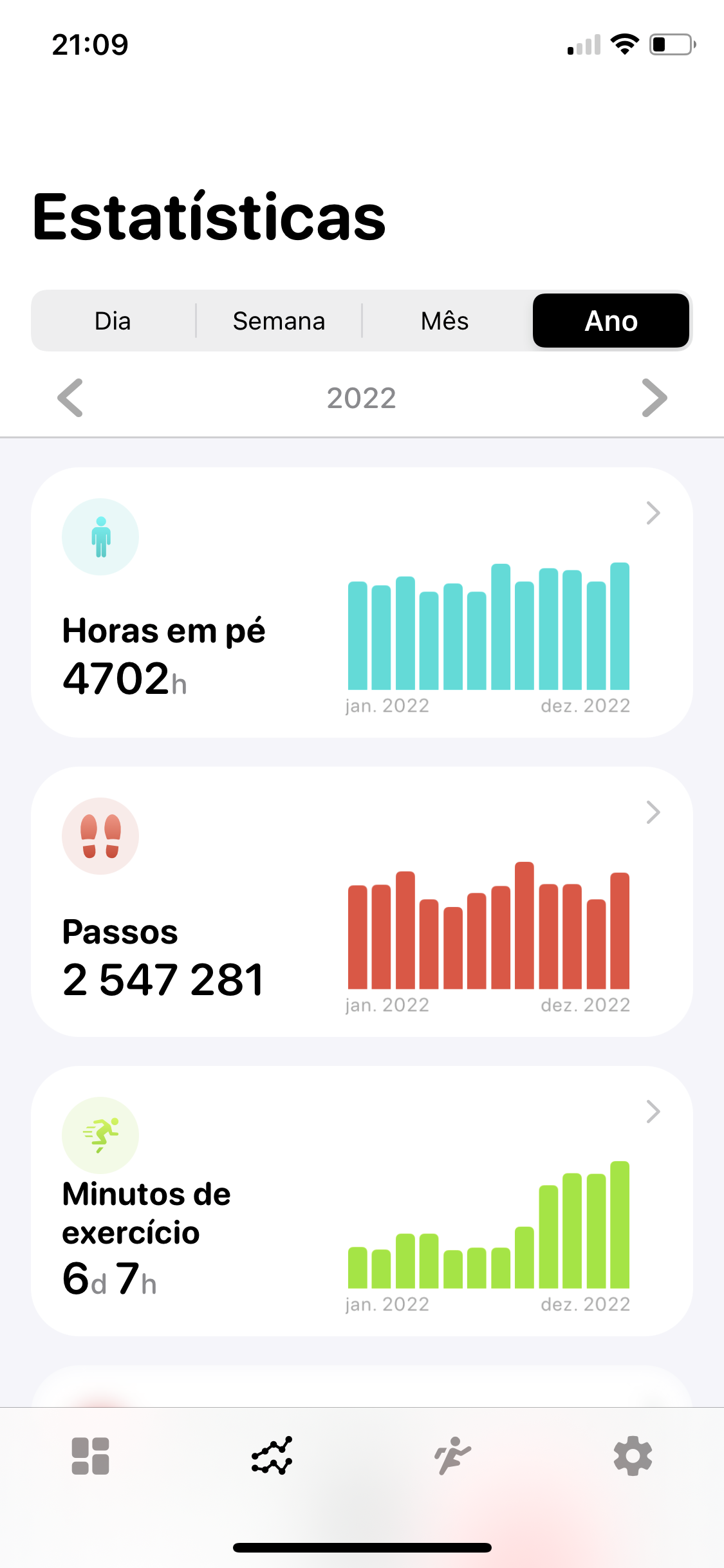Open the Minutos de exercício card
Image resolution: width=724 pixels, height=1568 pixels.
362,1200
